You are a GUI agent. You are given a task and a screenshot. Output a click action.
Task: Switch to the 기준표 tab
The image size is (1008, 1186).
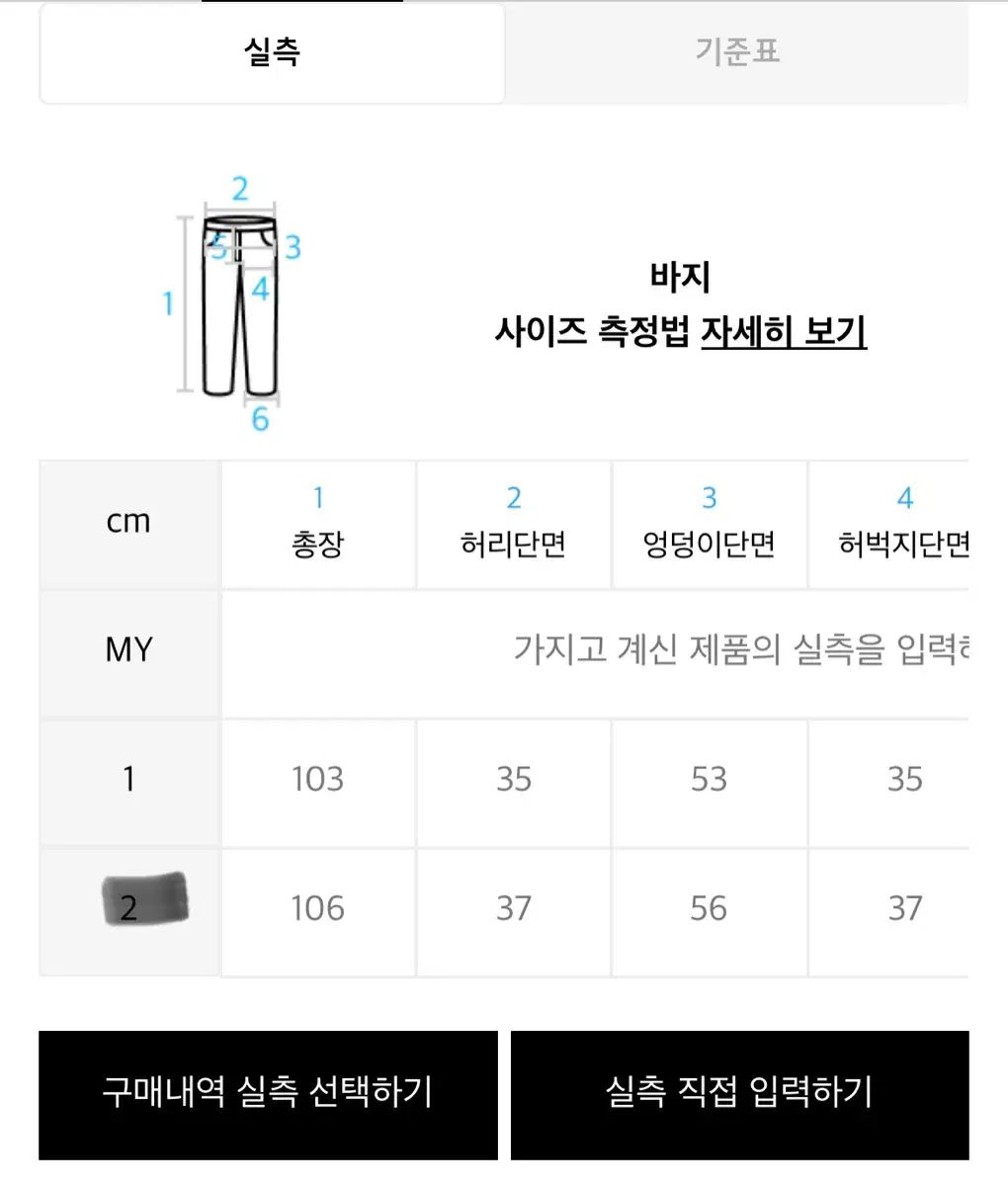(736, 53)
